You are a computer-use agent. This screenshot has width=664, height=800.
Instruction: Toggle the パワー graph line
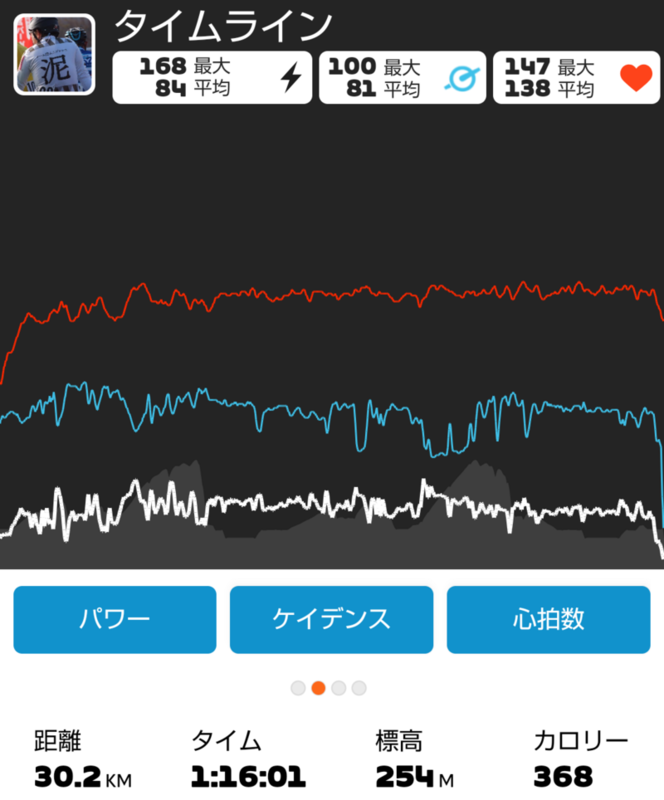click(x=115, y=619)
